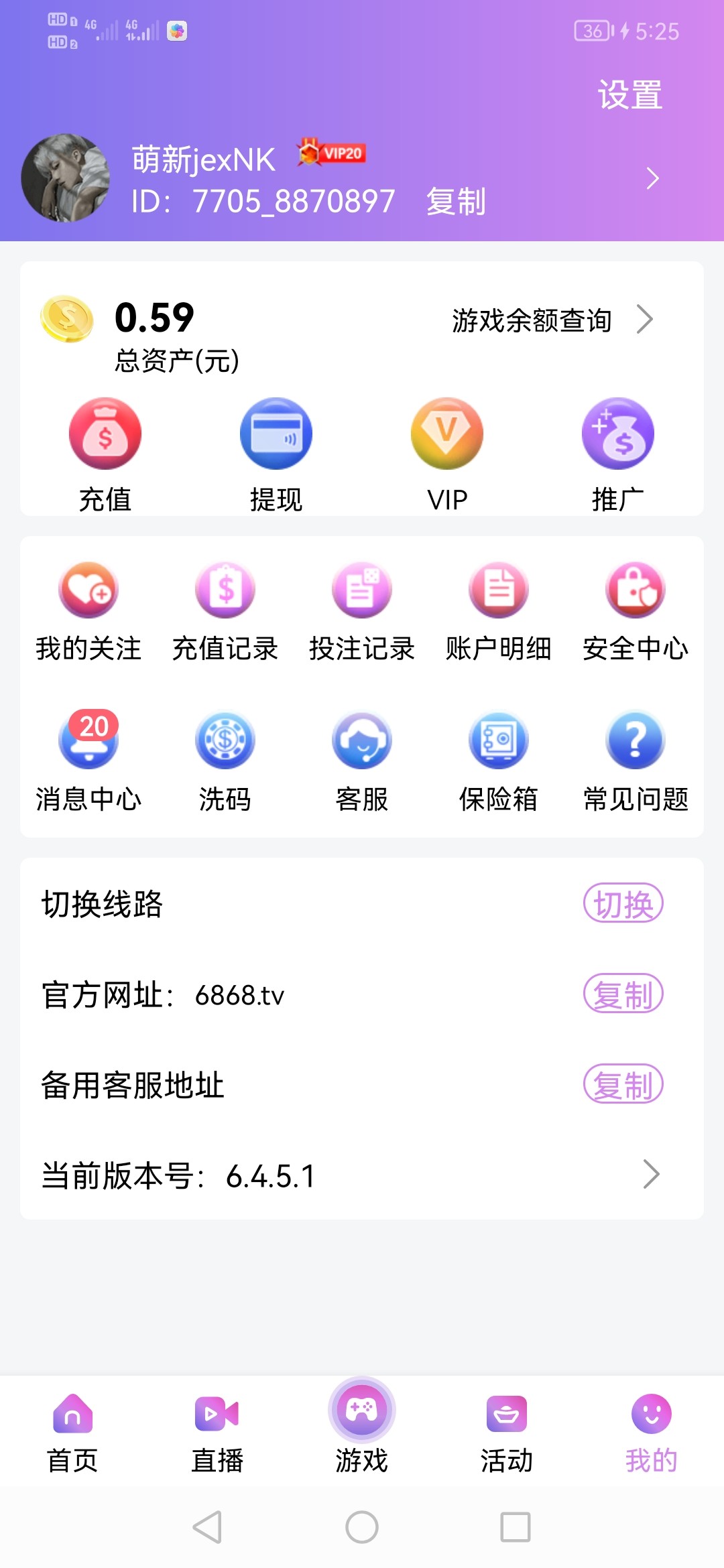Image resolution: width=724 pixels, height=1568 pixels.
Task: Open the VIP diamond icon
Action: (x=447, y=434)
